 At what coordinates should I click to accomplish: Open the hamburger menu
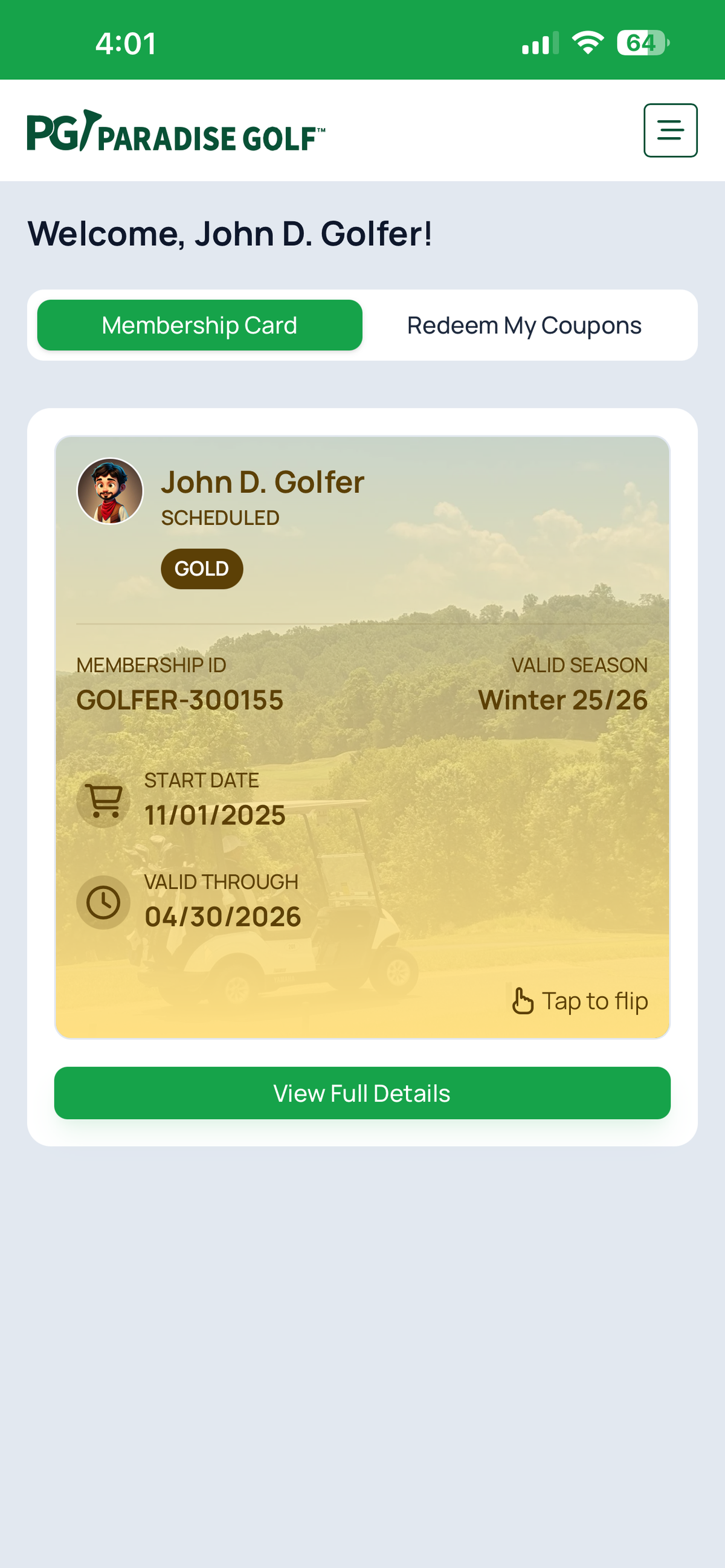(x=670, y=130)
